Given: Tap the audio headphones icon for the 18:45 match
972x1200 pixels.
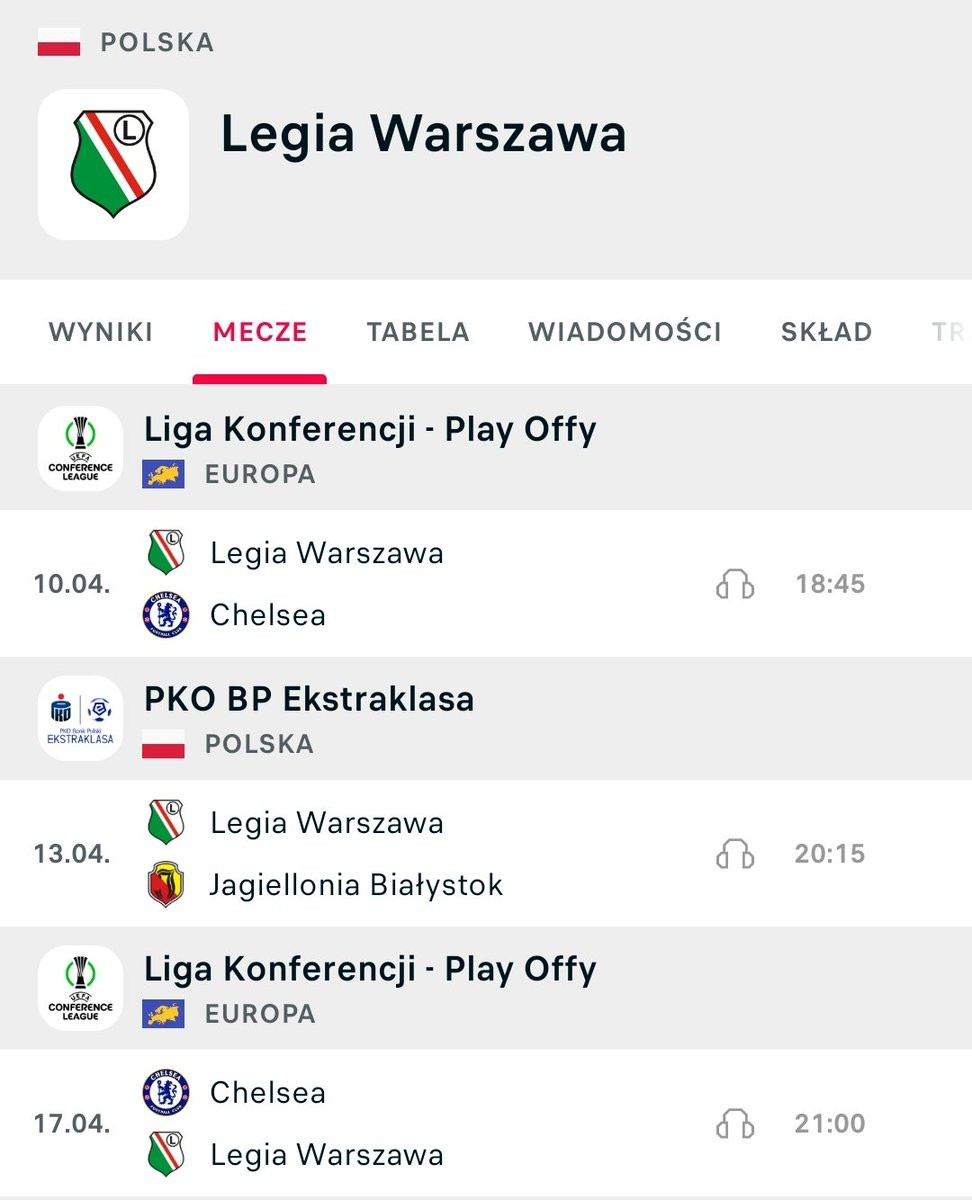Looking at the screenshot, I should point(735,584).
